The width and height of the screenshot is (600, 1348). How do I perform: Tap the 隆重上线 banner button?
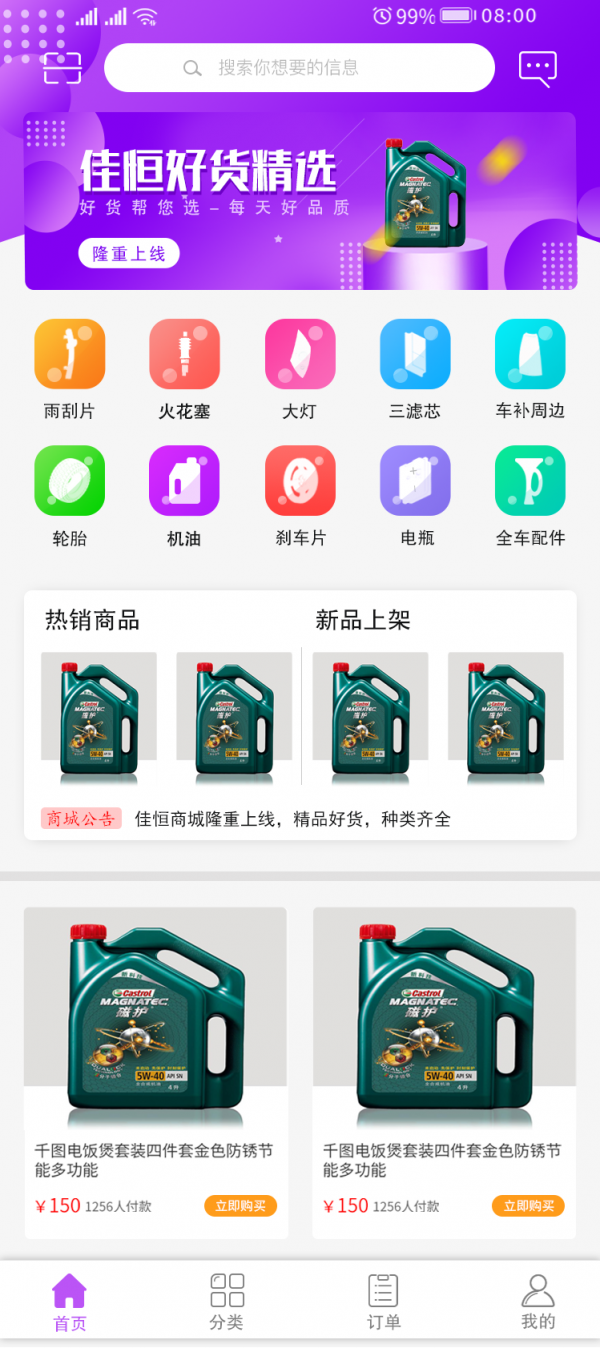coord(128,254)
